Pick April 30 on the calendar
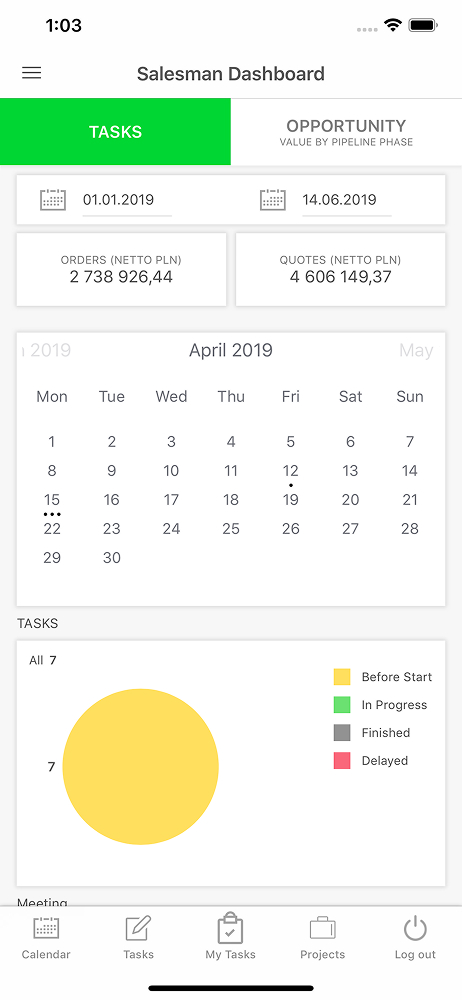Viewport: 462px width, 1000px height. [112, 557]
